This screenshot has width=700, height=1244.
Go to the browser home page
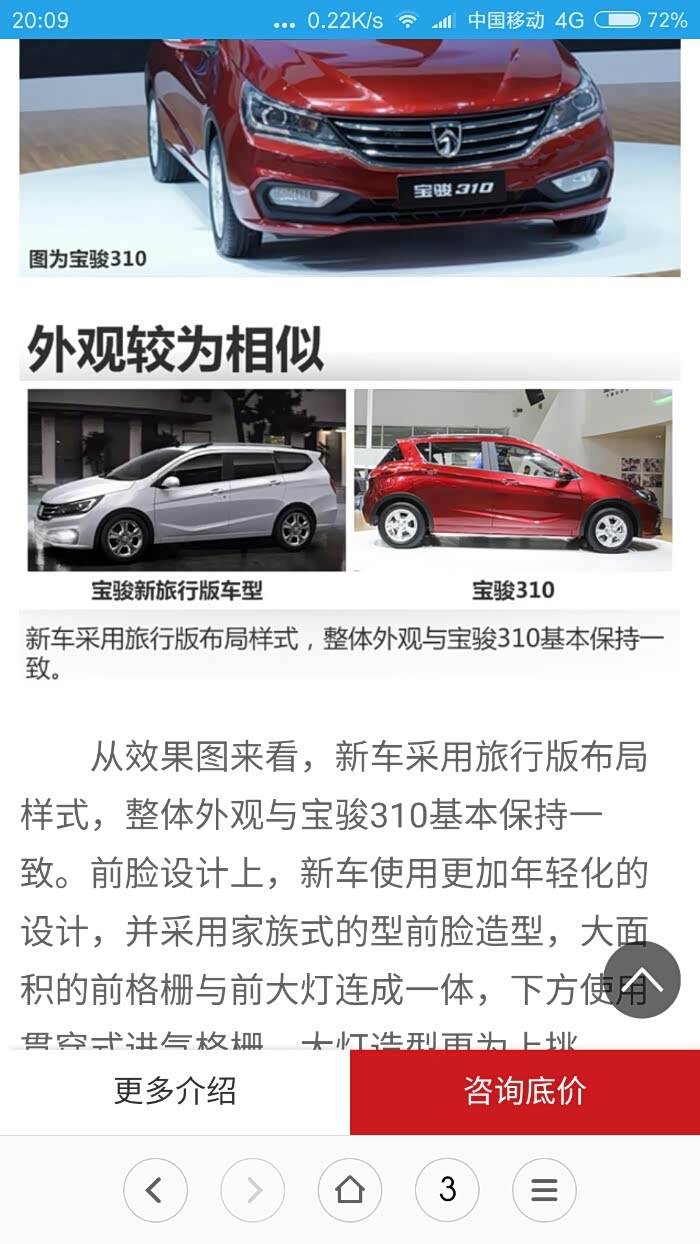(349, 1189)
